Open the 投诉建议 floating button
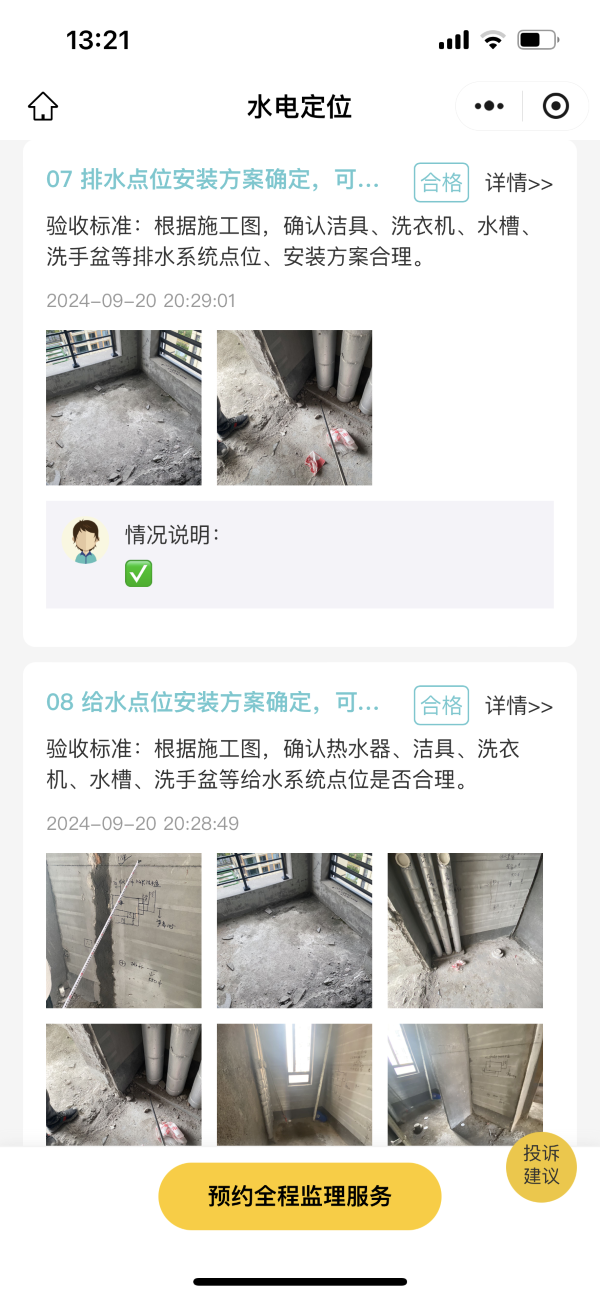The height and width of the screenshot is (1298, 600). click(541, 1166)
